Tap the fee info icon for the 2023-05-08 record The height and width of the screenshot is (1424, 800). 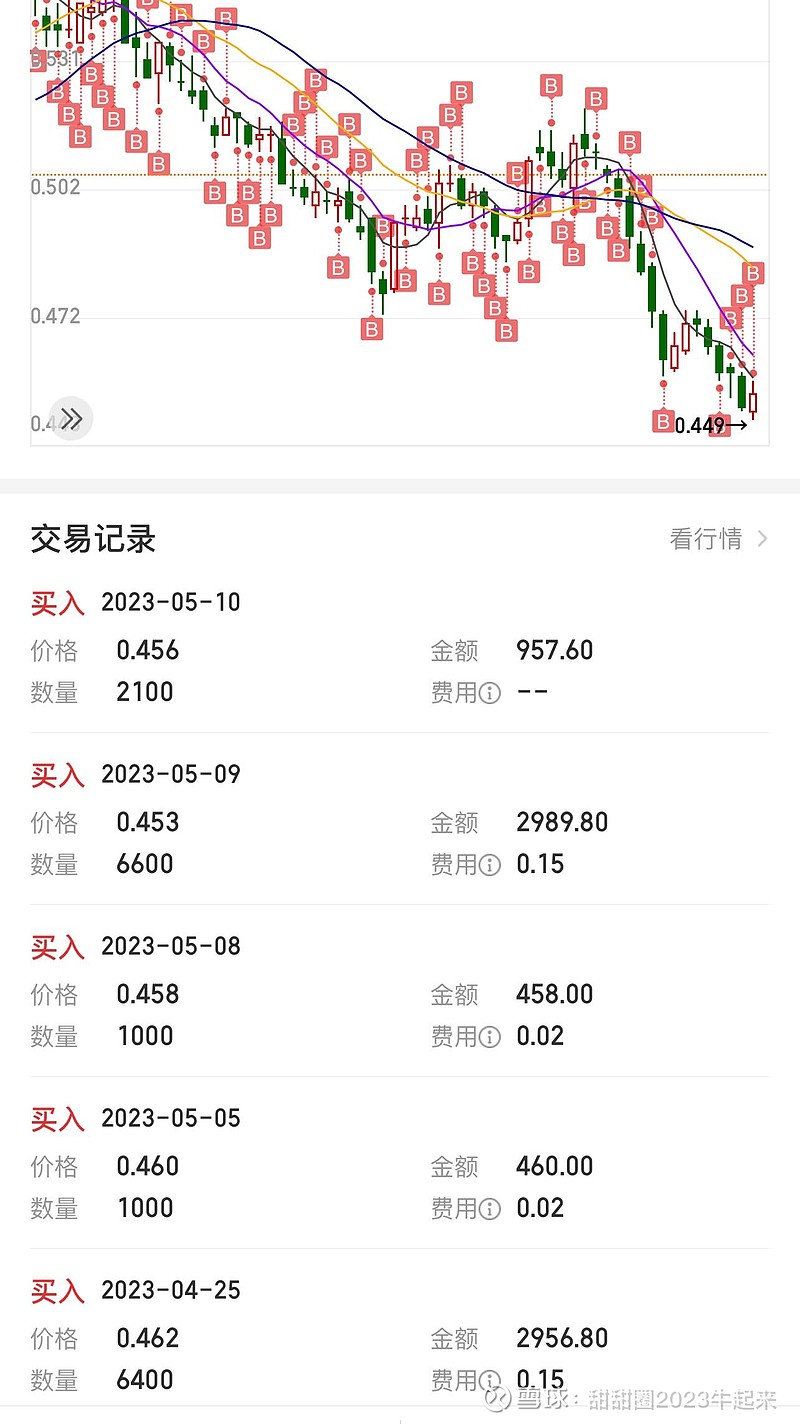489,1036
